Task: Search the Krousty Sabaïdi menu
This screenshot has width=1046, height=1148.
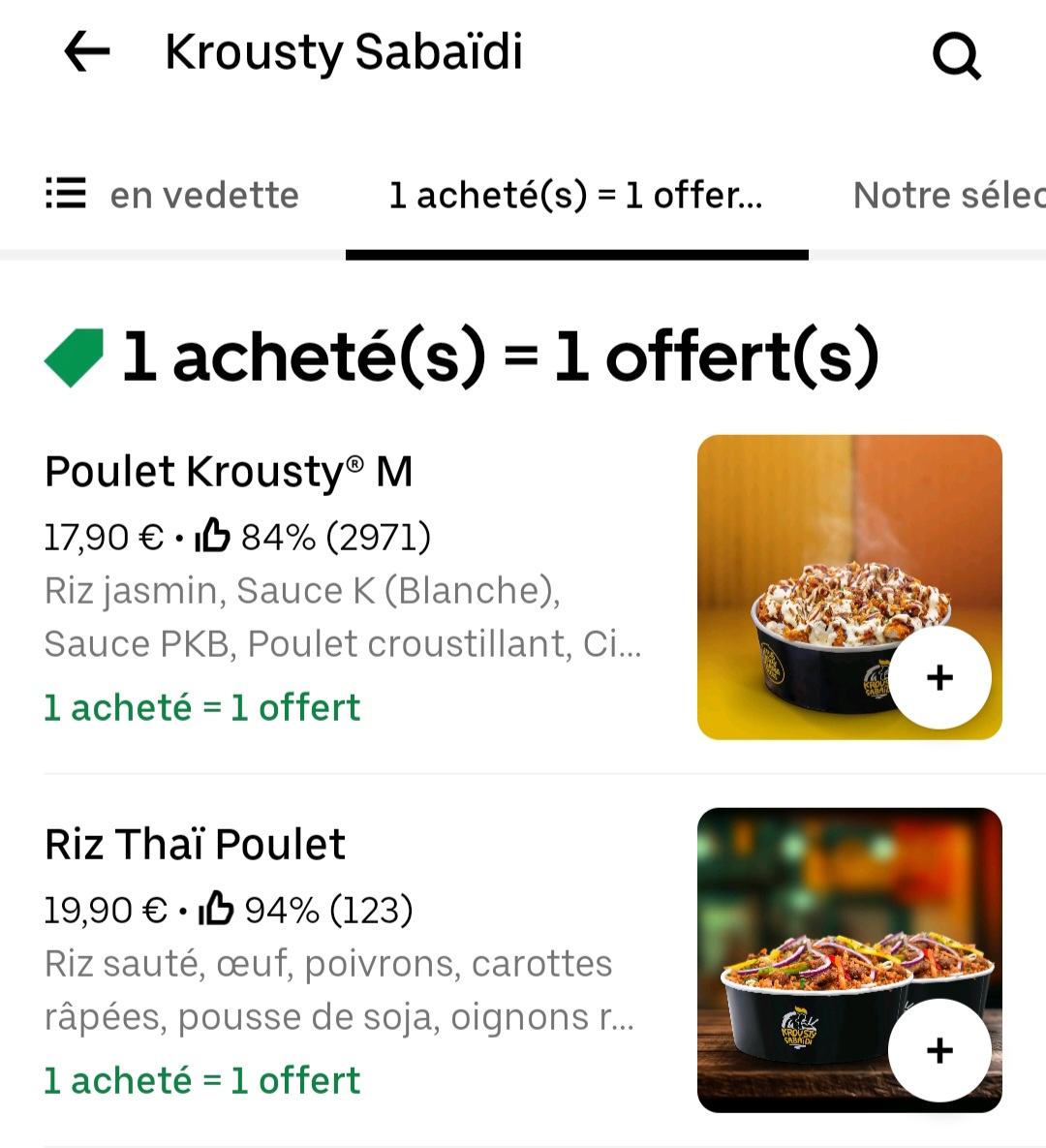Action: click(956, 55)
